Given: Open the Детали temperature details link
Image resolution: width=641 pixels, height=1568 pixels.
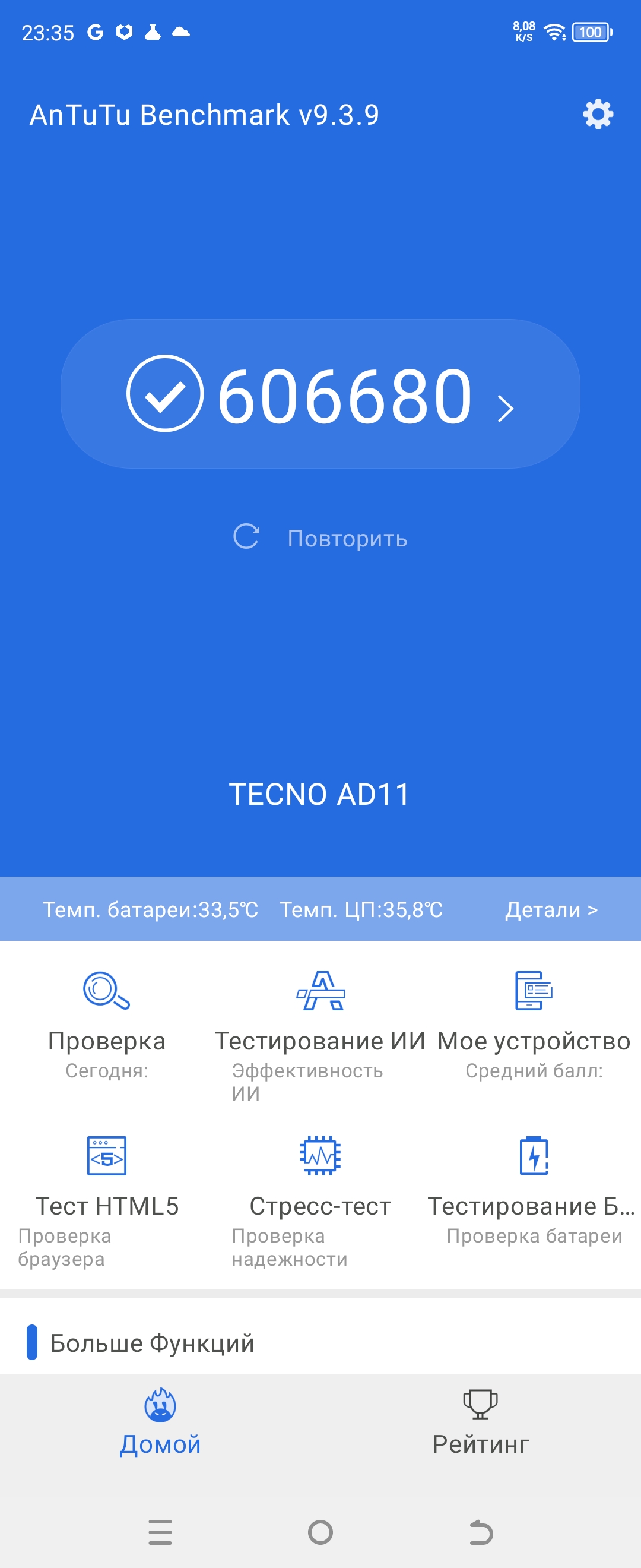Looking at the screenshot, I should (551, 909).
